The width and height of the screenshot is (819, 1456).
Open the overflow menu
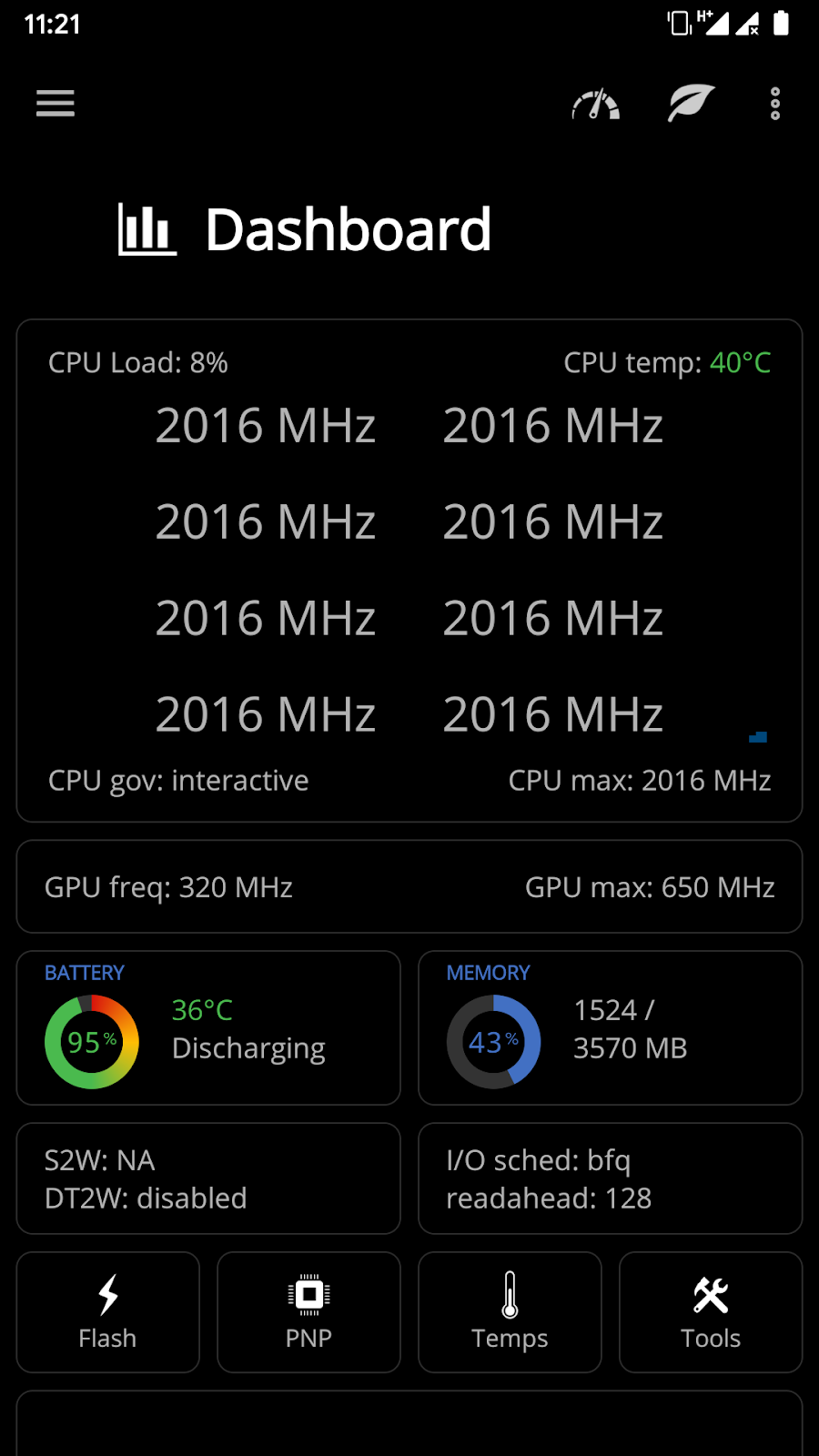(x=774, y=104)
